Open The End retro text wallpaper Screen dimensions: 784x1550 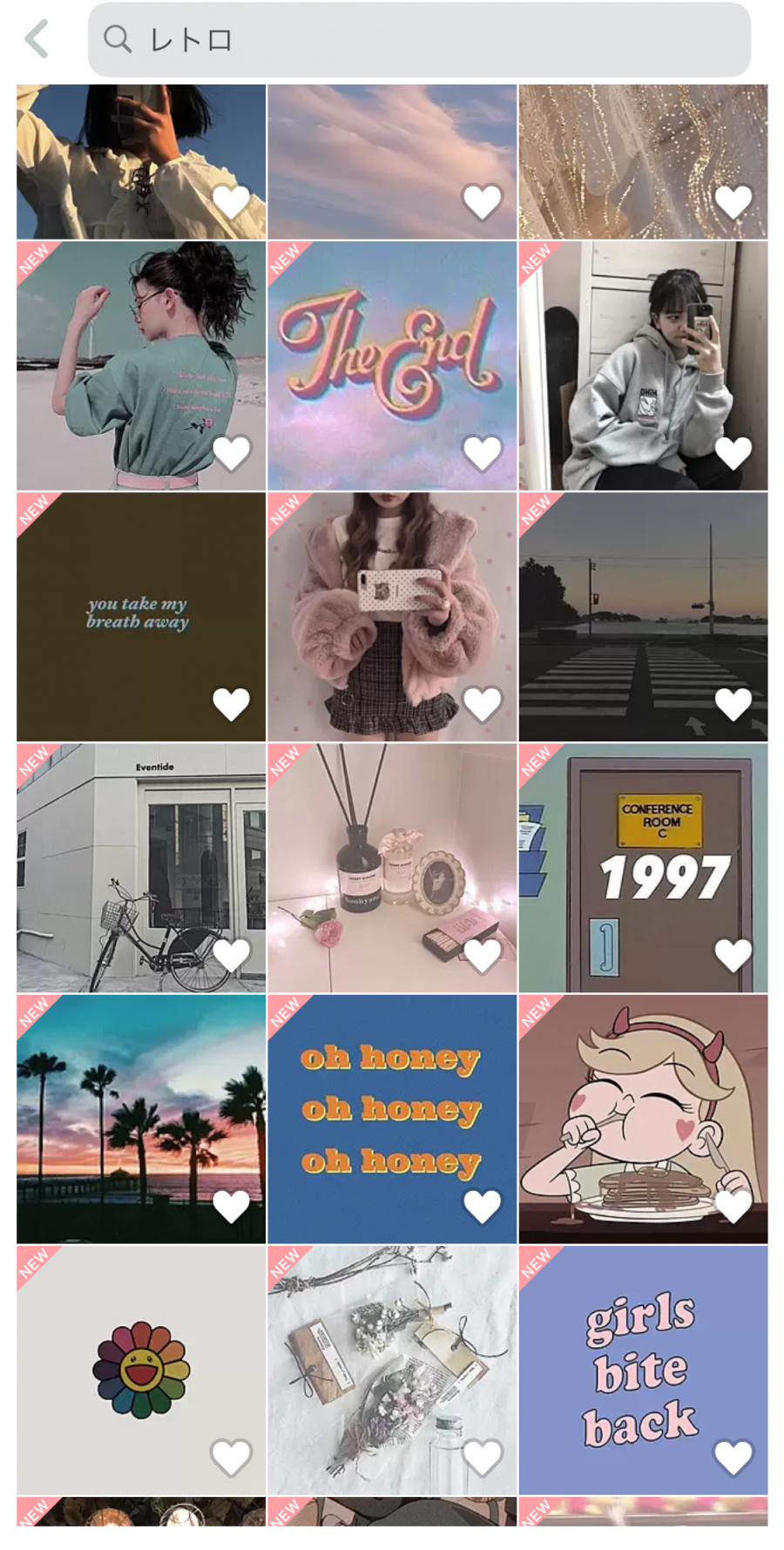click(391, 357)
